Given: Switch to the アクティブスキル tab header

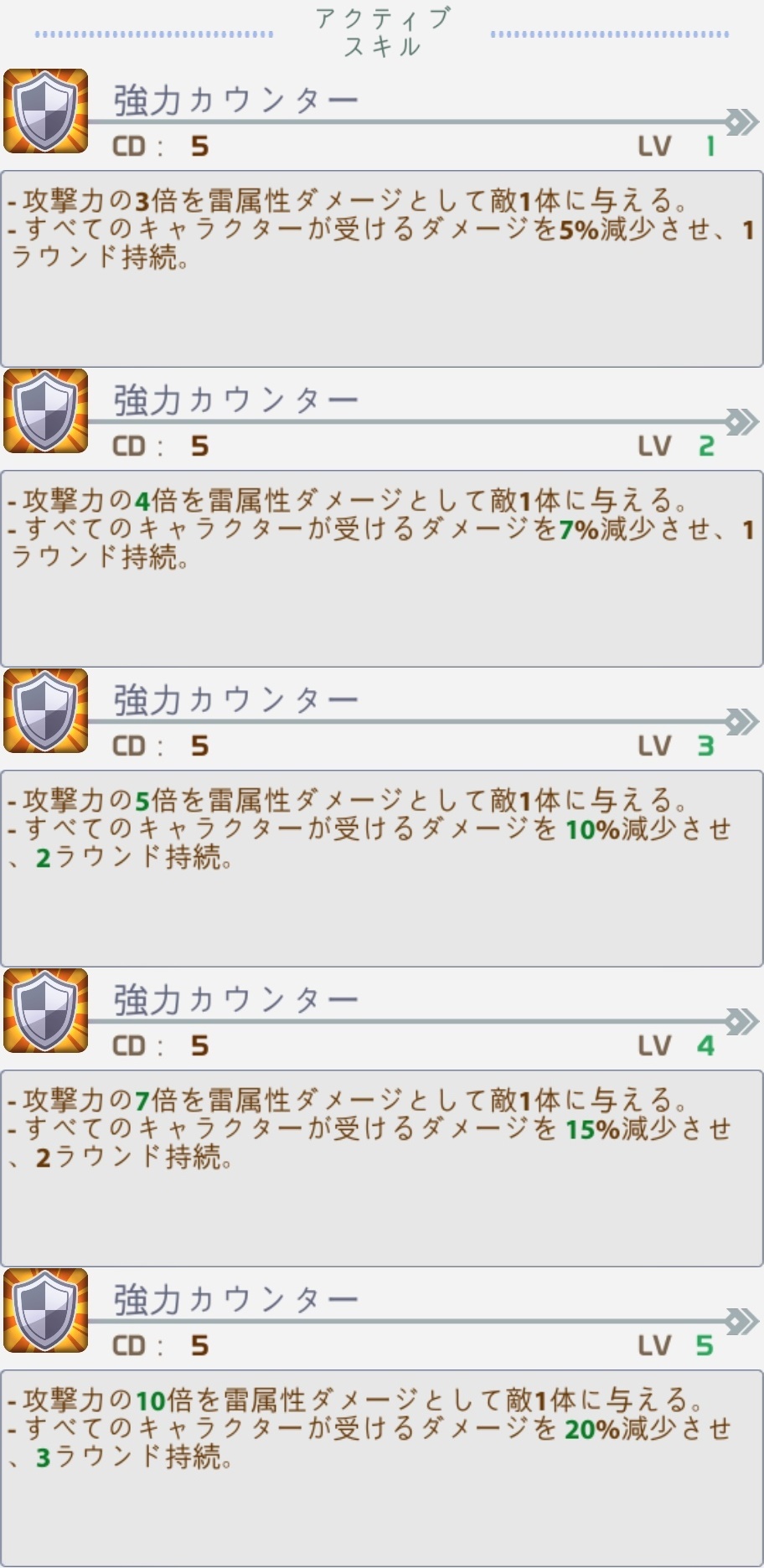Looking at the screenshot, I should coord(381,28).
